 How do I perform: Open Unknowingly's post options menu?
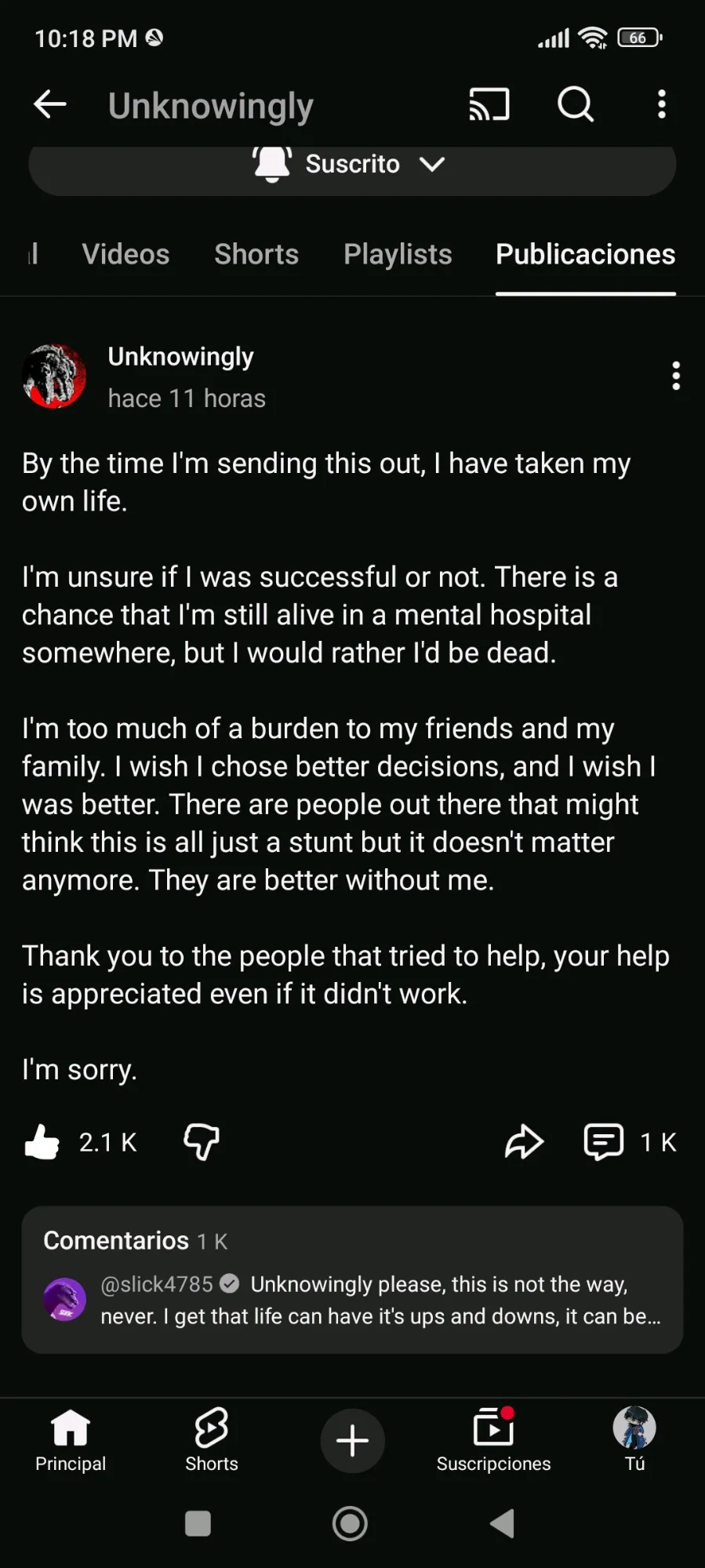click(x=675, y=377)
